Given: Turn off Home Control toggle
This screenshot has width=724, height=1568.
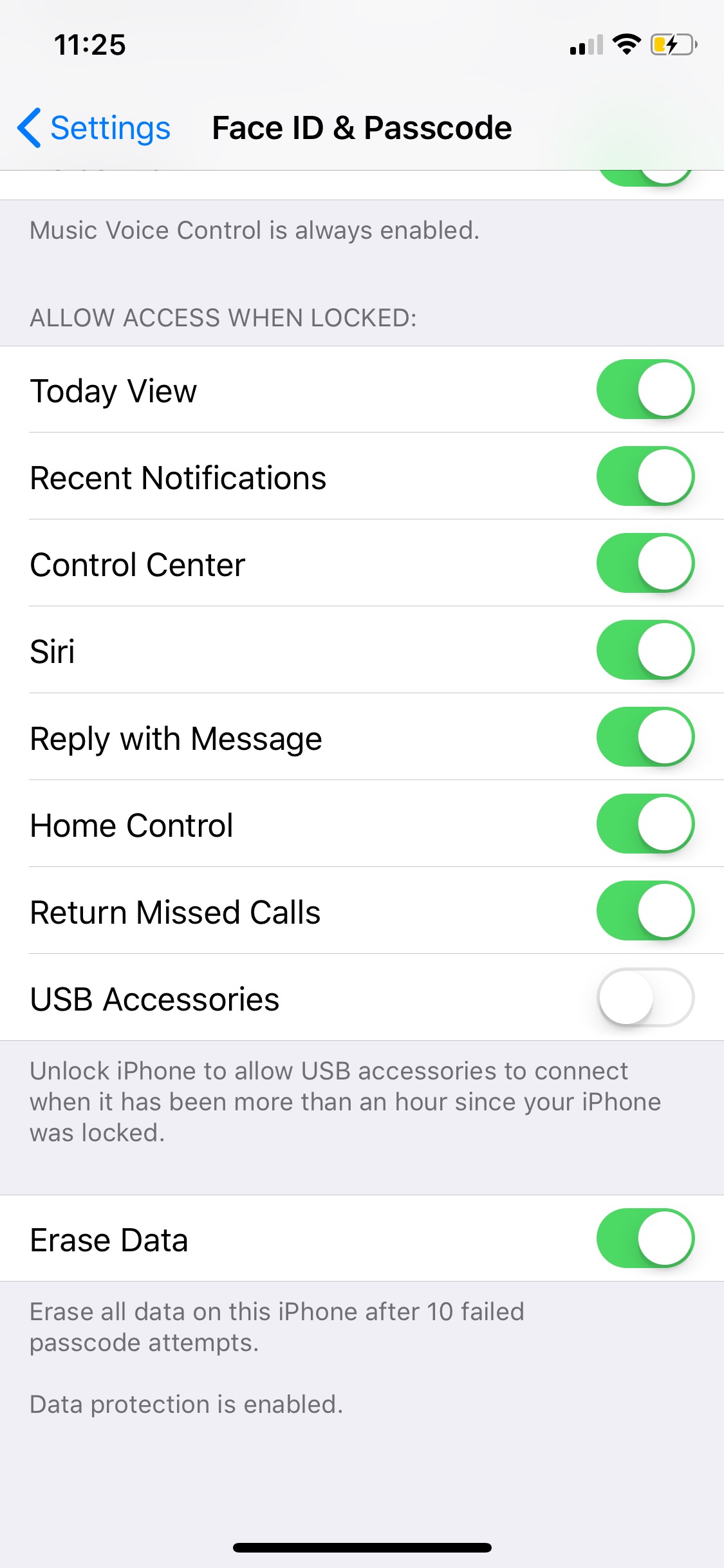Looking at the screenshot, I should point(645,824).
